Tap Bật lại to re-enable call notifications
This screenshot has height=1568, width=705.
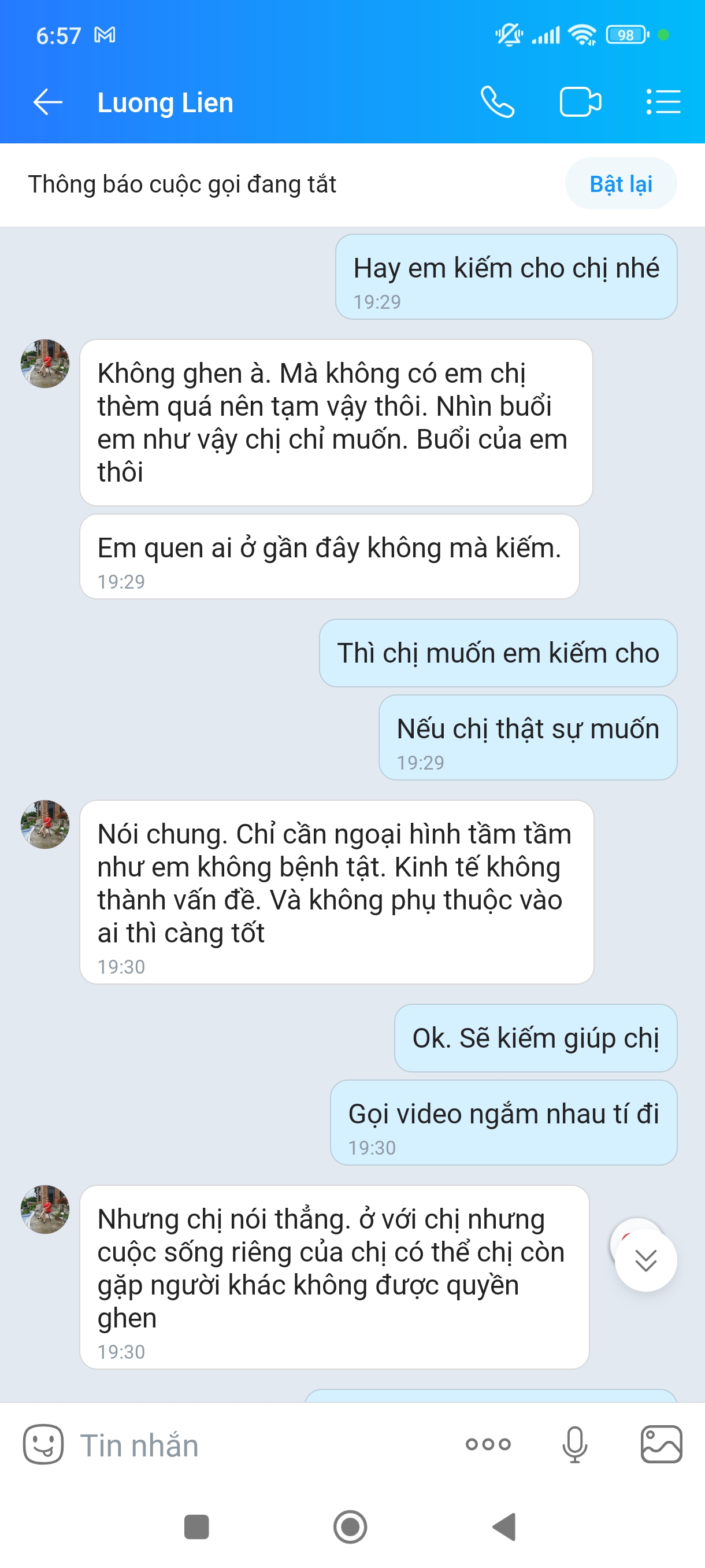click(x=621, y=184)
